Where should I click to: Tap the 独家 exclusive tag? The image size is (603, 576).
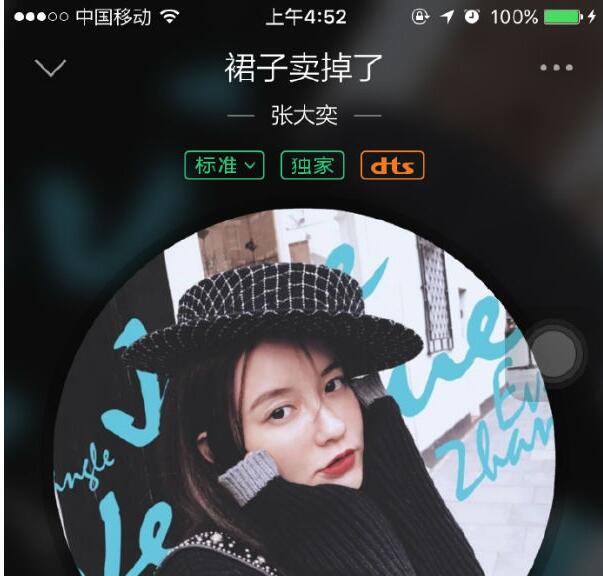coord(312,165)
